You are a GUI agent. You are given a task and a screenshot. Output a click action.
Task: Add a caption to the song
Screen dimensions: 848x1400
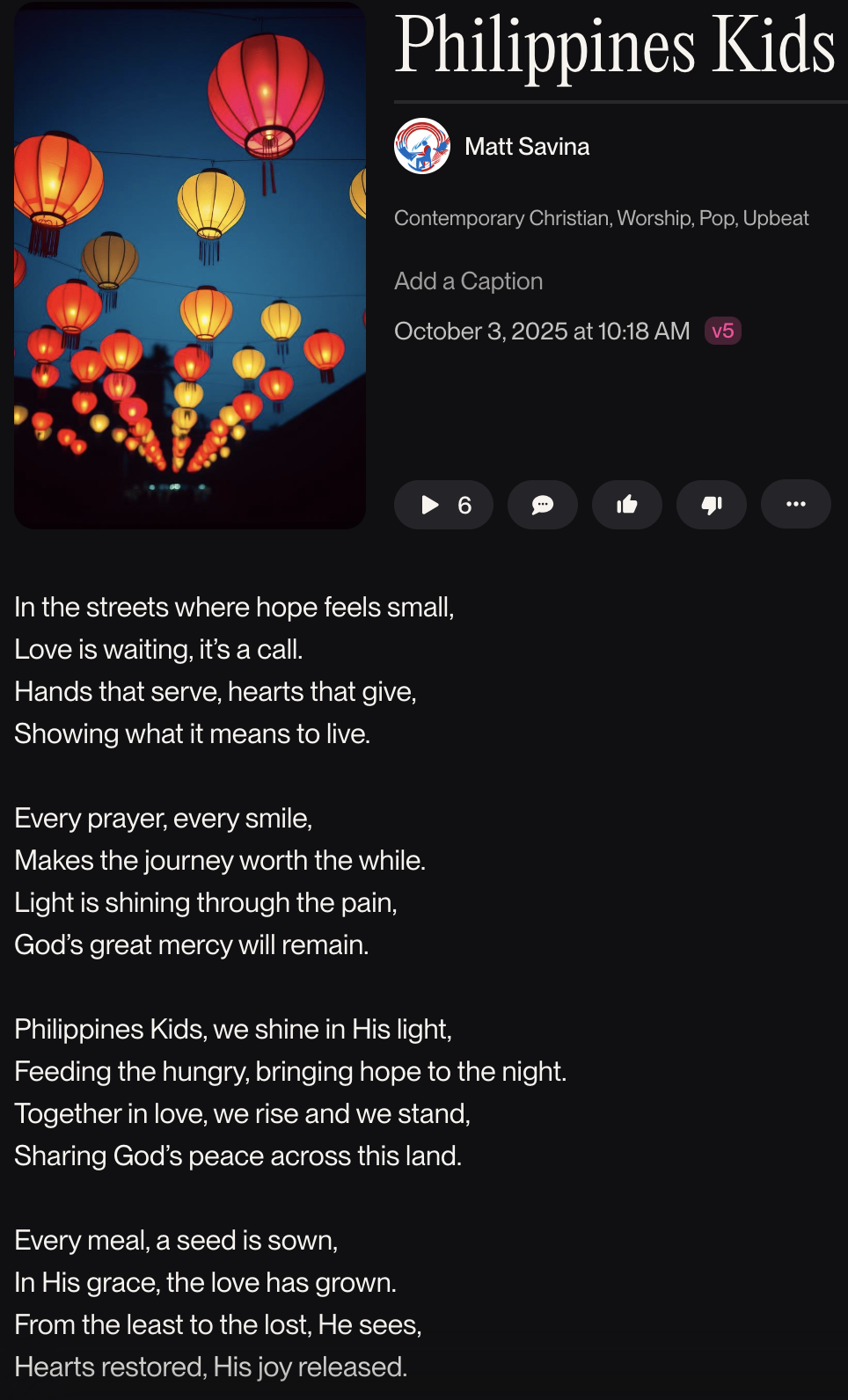click(x=468, y=281)
